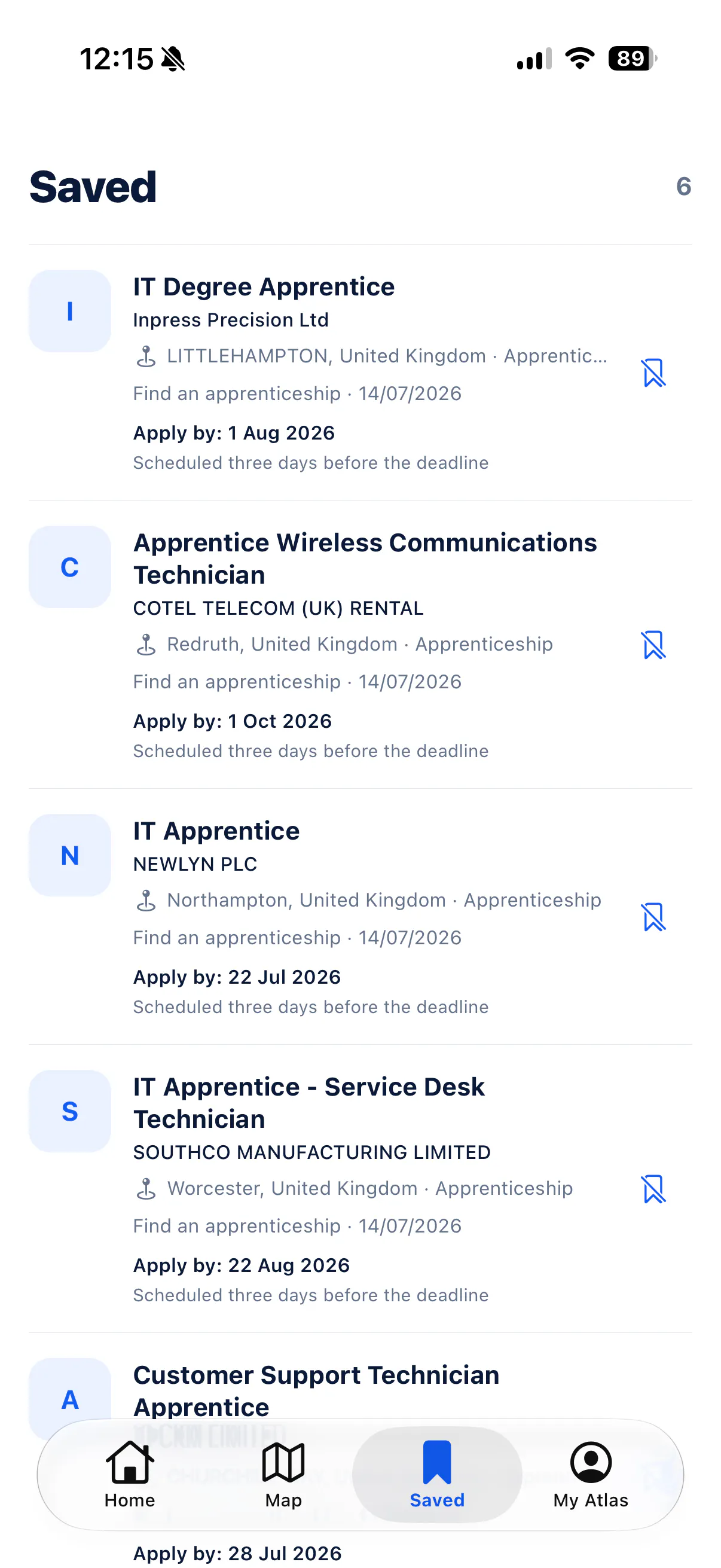Open the My Atlas tab

pos(591,1474)
